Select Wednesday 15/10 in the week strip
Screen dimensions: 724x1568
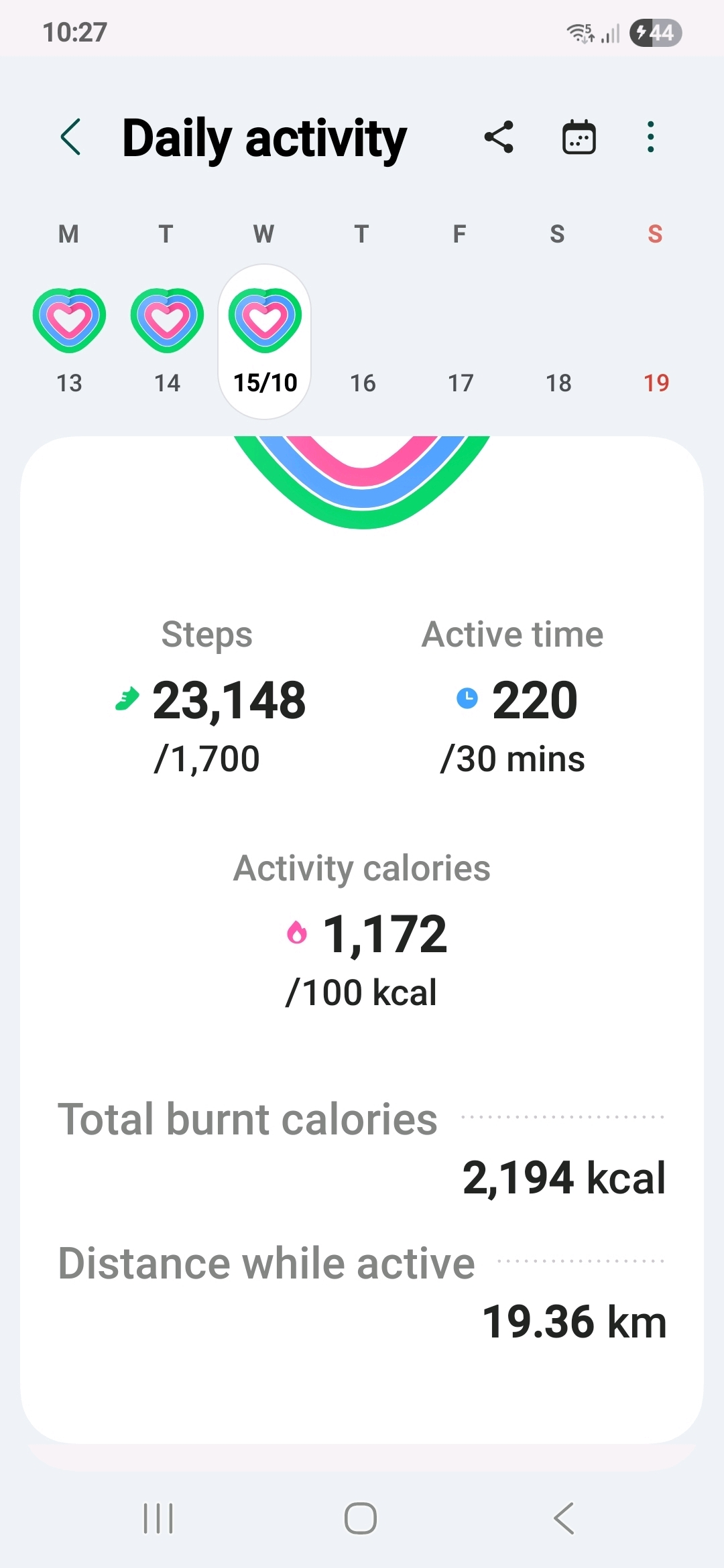265,340
